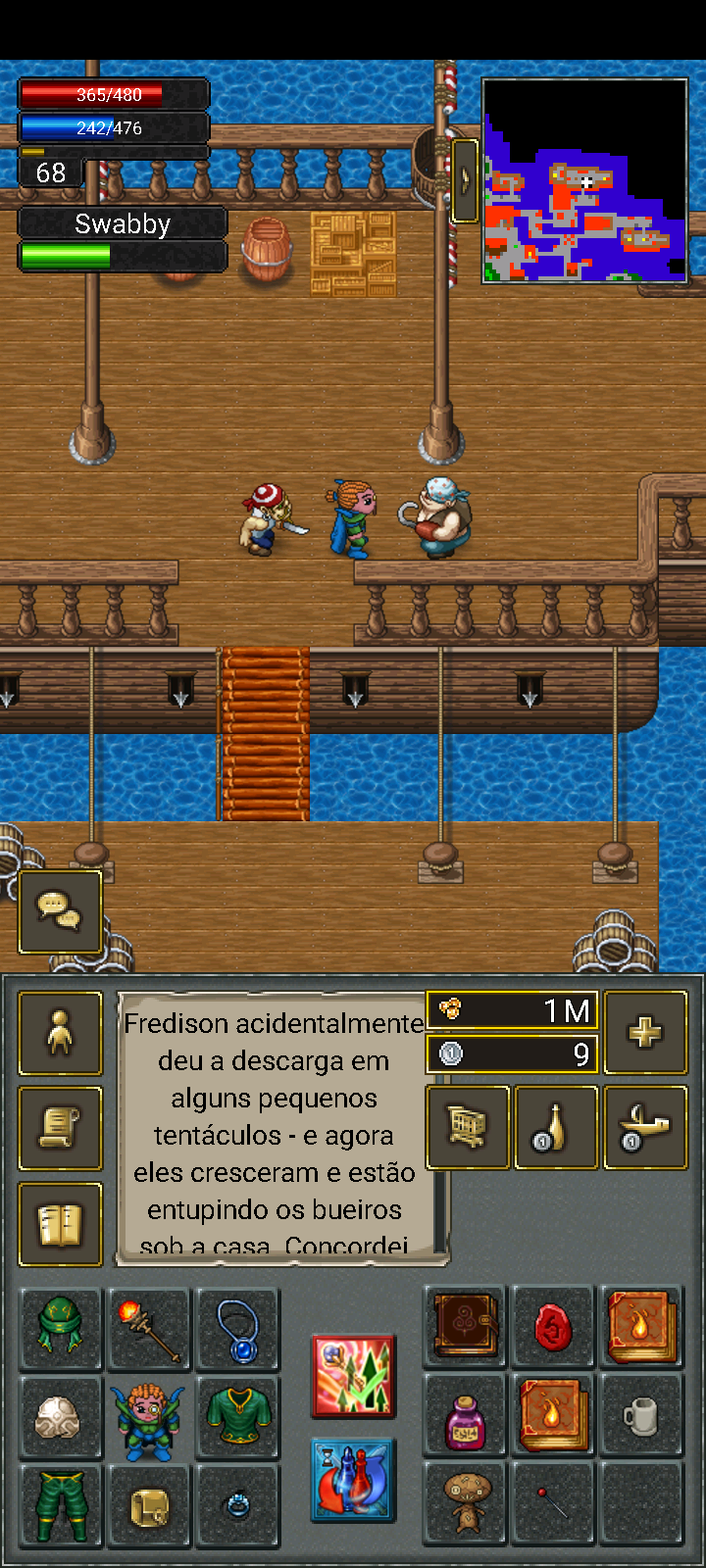Open the character profile button
Viewport: 706px width, 1568px height.
(x=60, y=1033)
